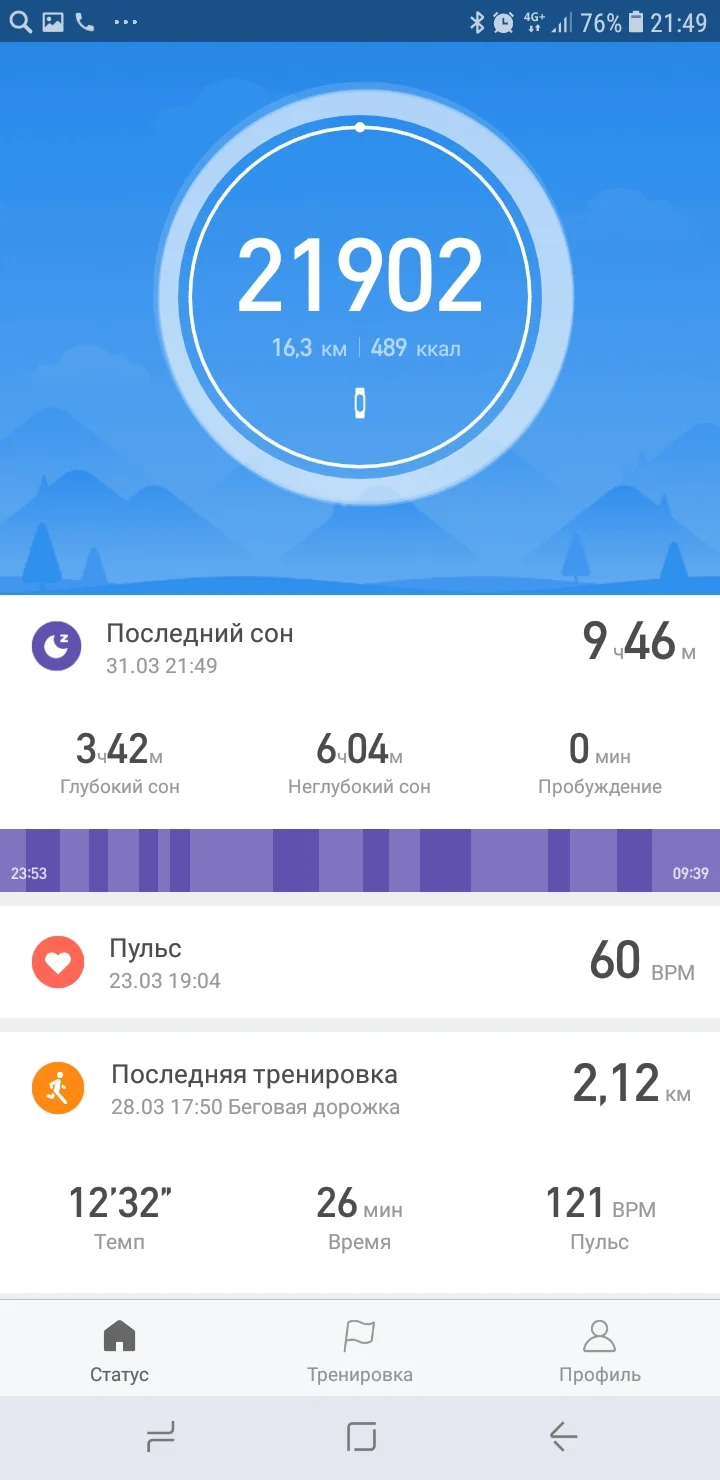This screenshot has width=720, height=1480.
Task: Switch to the Тренировка tab
Action: tap(359, 1348)
